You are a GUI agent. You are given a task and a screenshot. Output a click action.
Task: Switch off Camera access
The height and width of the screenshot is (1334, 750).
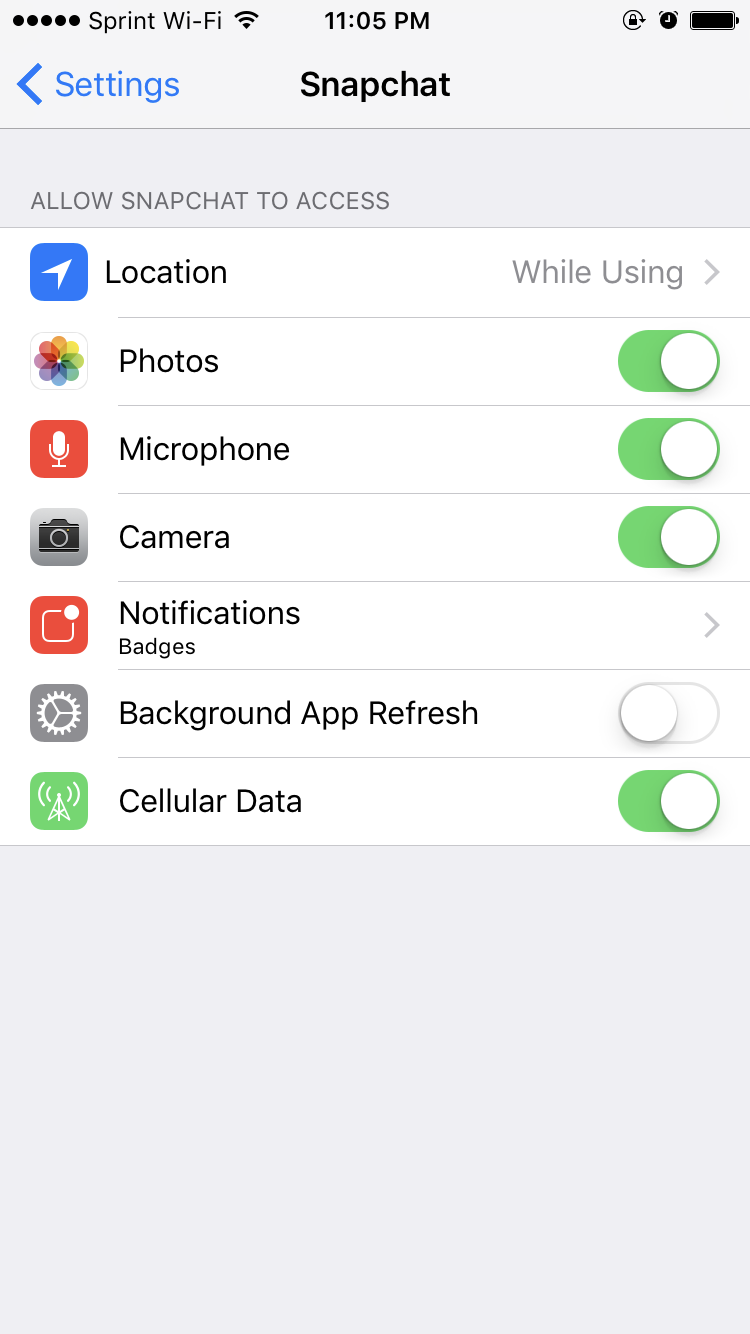coord(668,537)
